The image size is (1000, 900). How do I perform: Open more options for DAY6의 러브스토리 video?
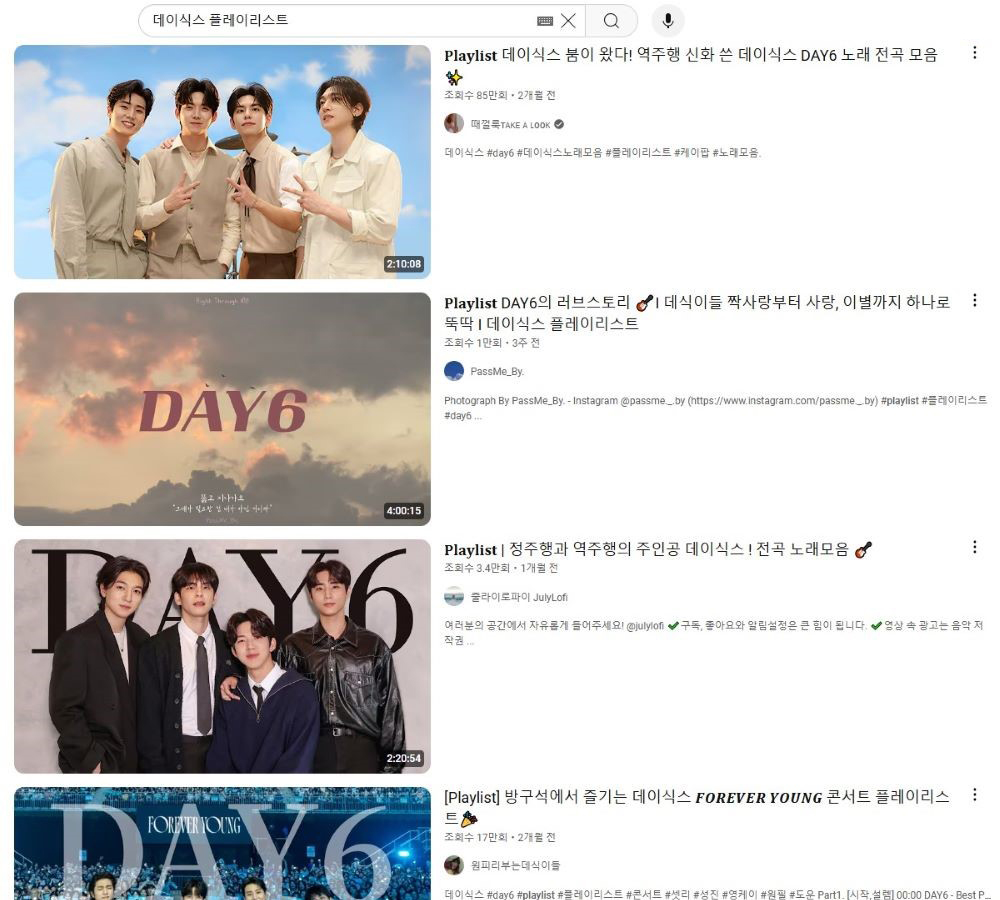[x=974, y=300]
